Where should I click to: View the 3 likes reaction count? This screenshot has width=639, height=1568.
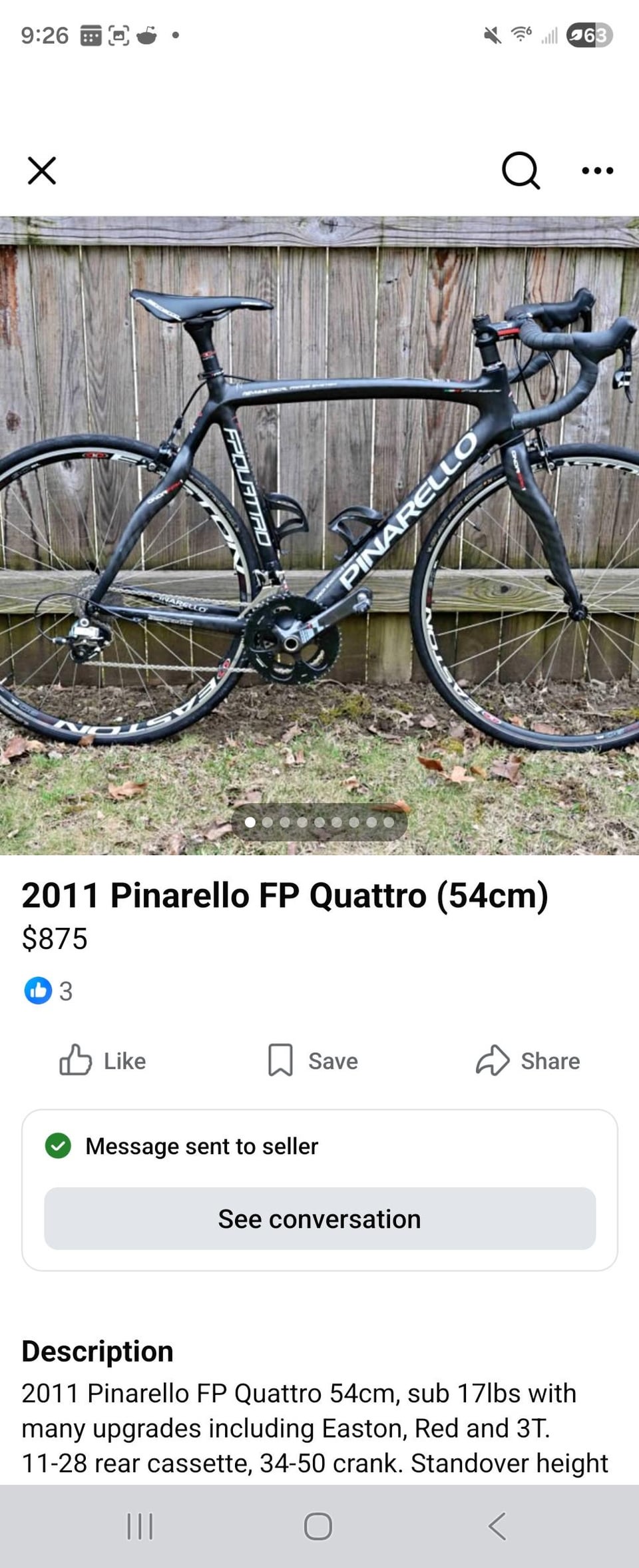pyautogui.click(x=48, y=990)
